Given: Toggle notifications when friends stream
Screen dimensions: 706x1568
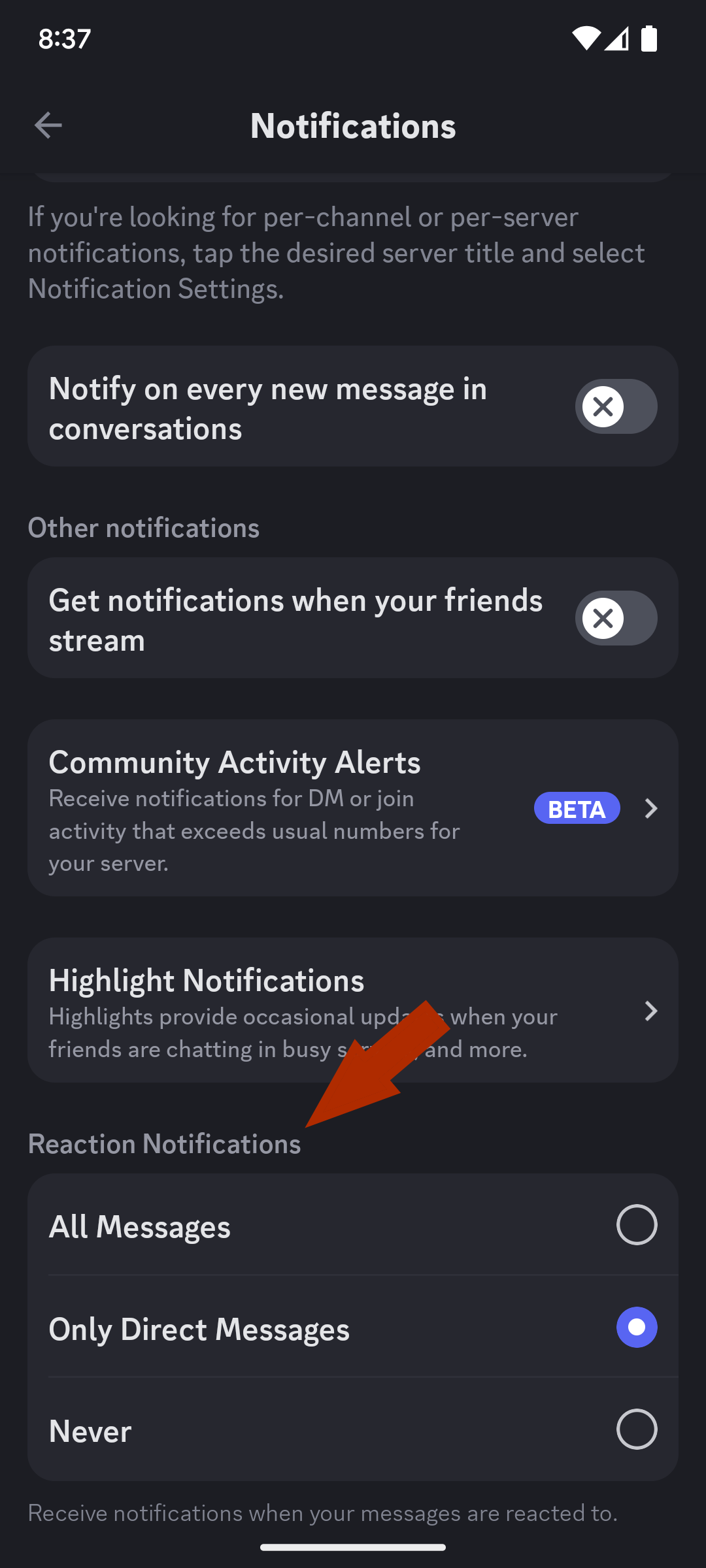Looking at the screenshot, I should click(x=615, y=617).
